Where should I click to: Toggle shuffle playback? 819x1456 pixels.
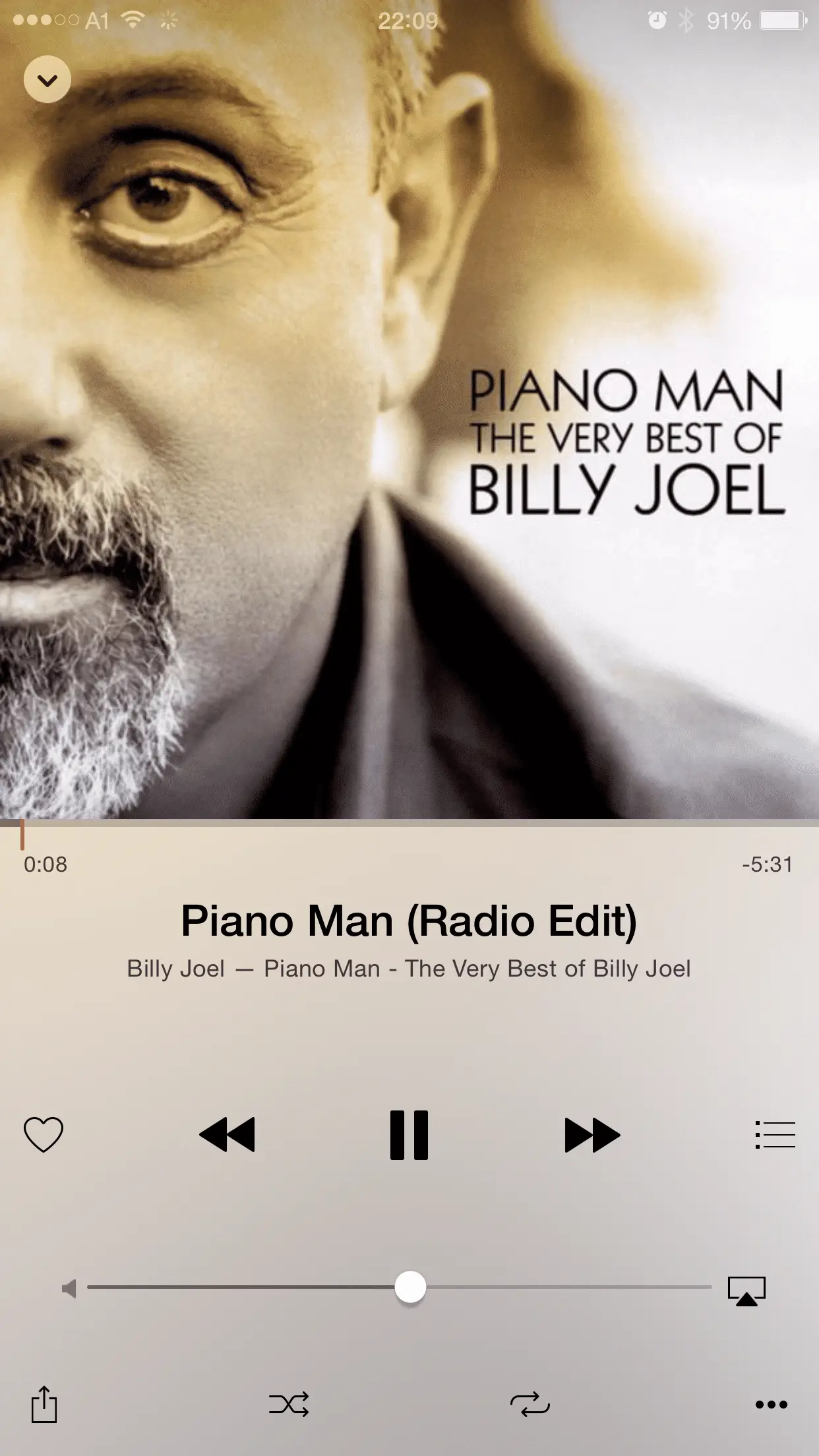[289, 1405]
